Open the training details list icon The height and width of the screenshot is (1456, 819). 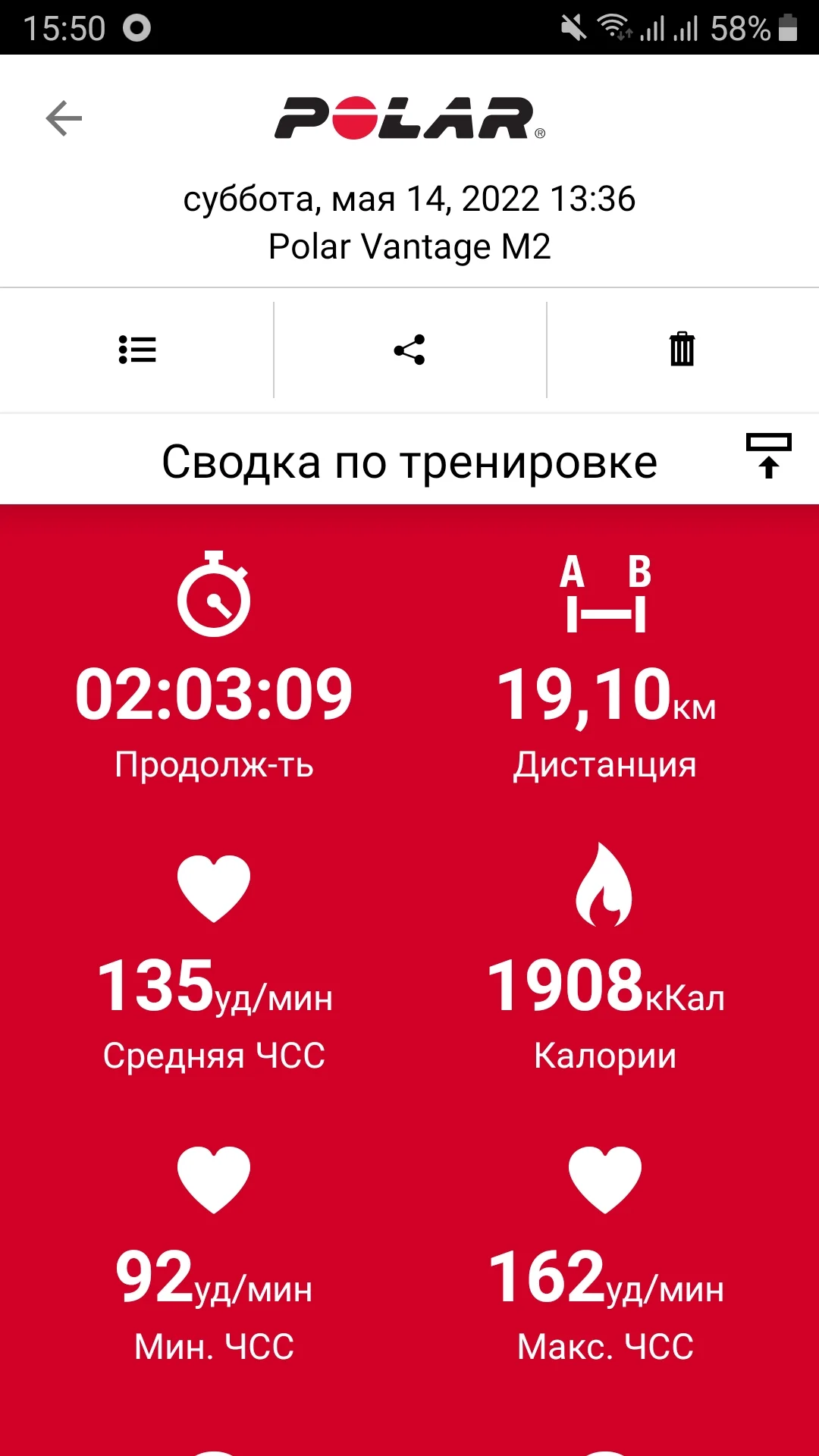[137, 350]
